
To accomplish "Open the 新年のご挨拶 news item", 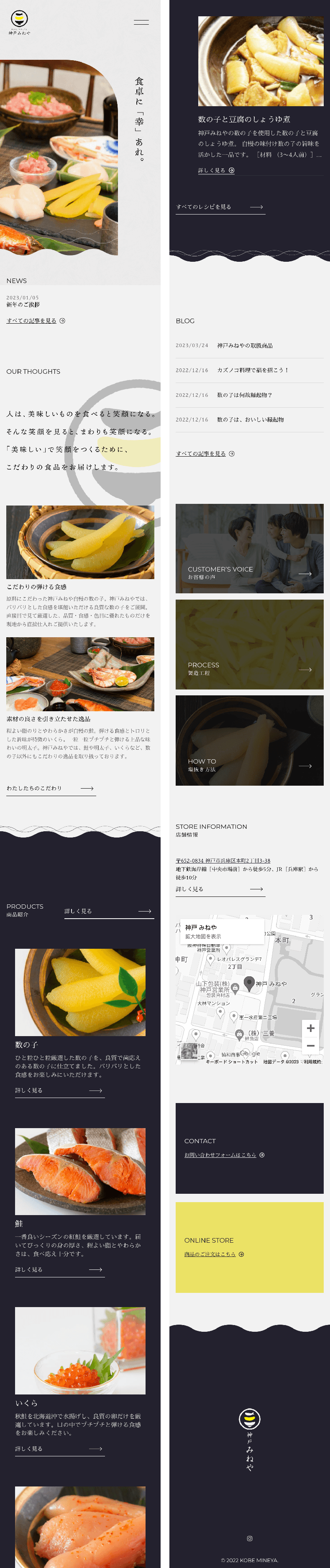I will click(23, 304).
